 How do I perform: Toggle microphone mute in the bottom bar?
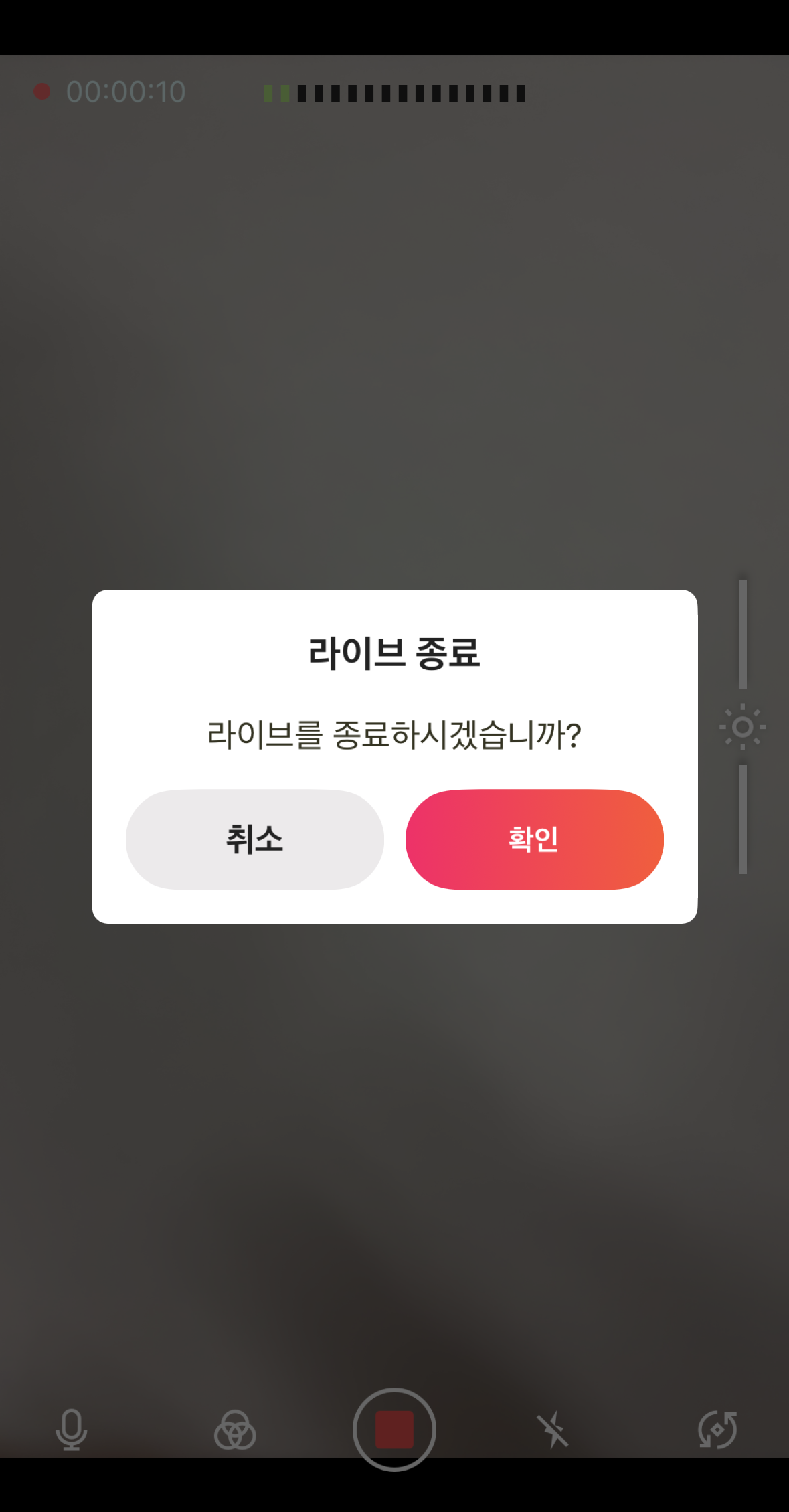(x=72, y=1430)
